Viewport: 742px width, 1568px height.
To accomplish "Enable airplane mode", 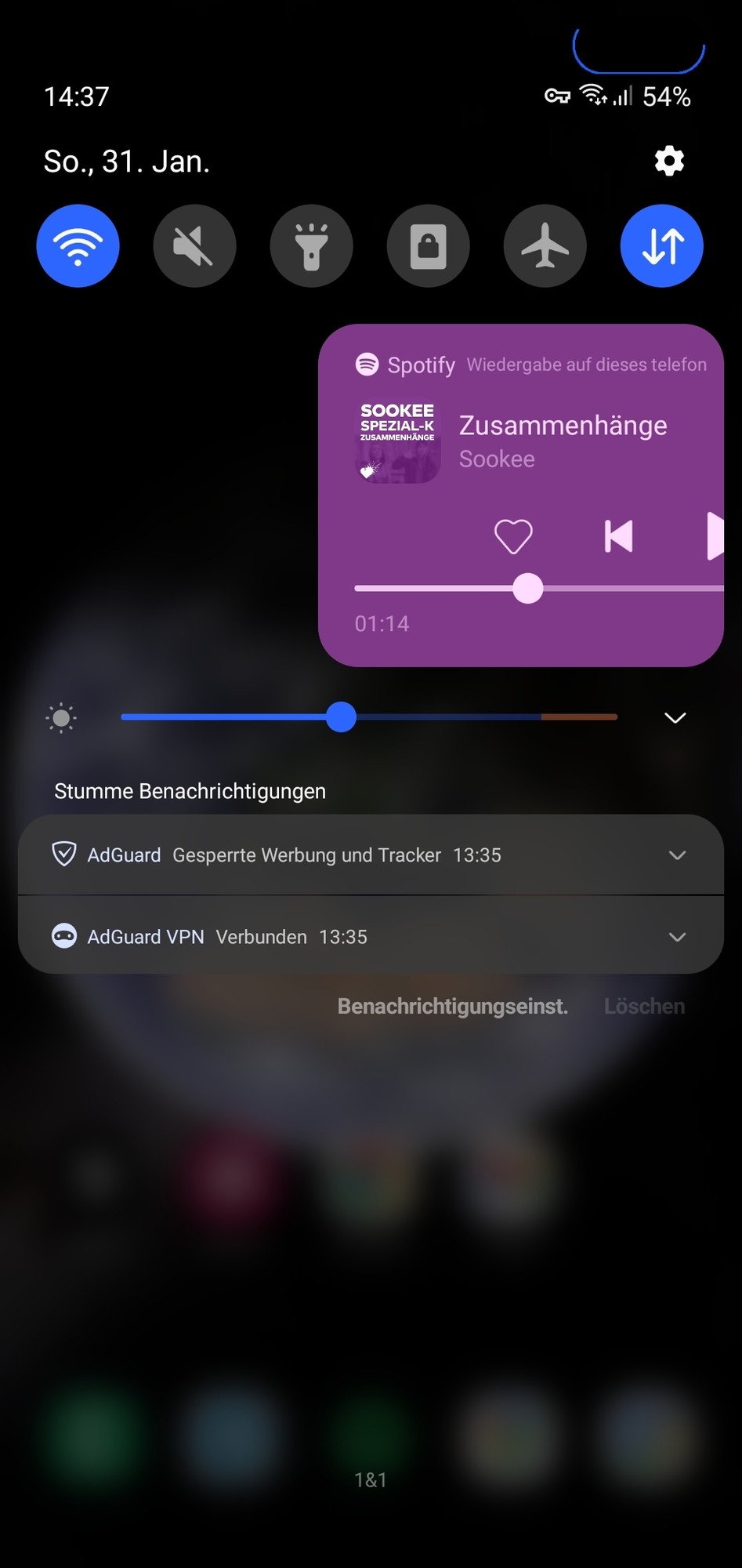I will coord(545,246).
